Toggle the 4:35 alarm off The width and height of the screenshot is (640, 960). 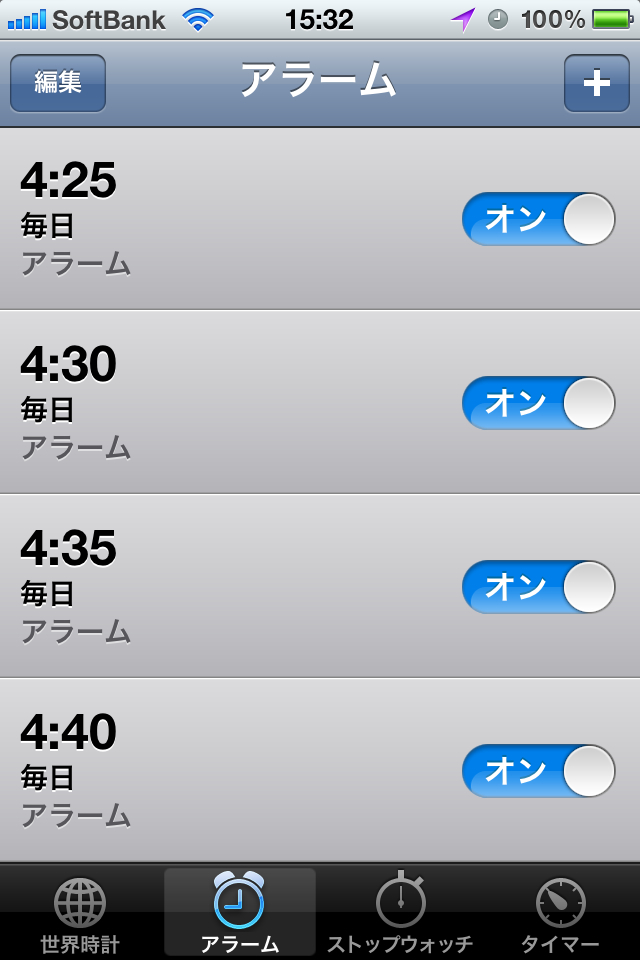coord(538,587)
